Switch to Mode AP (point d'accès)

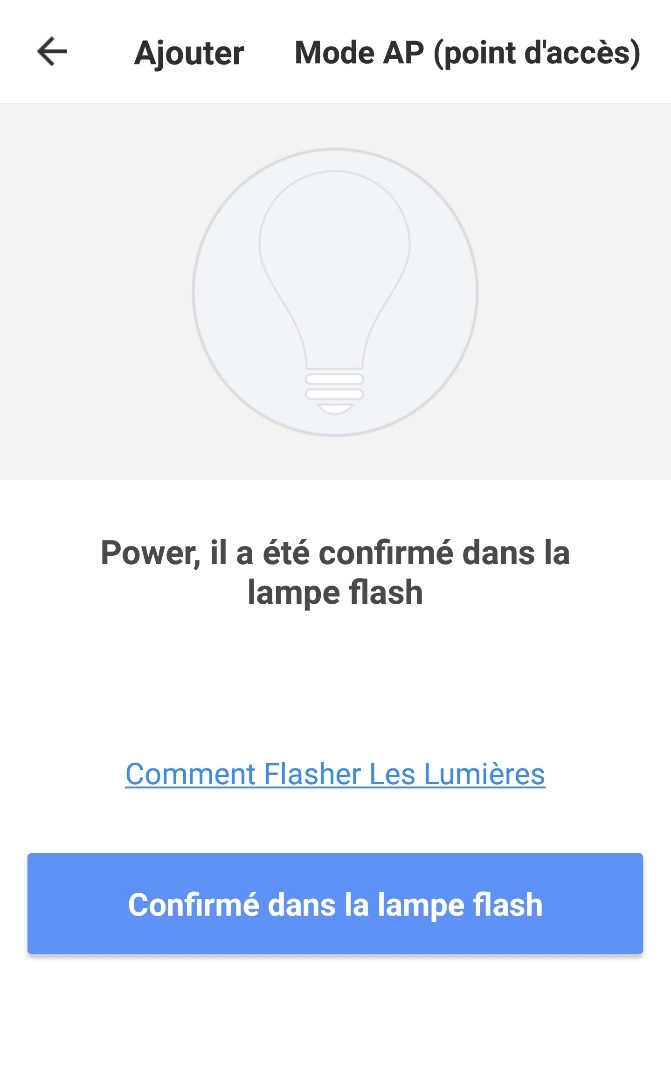click(x=467, y=53)
